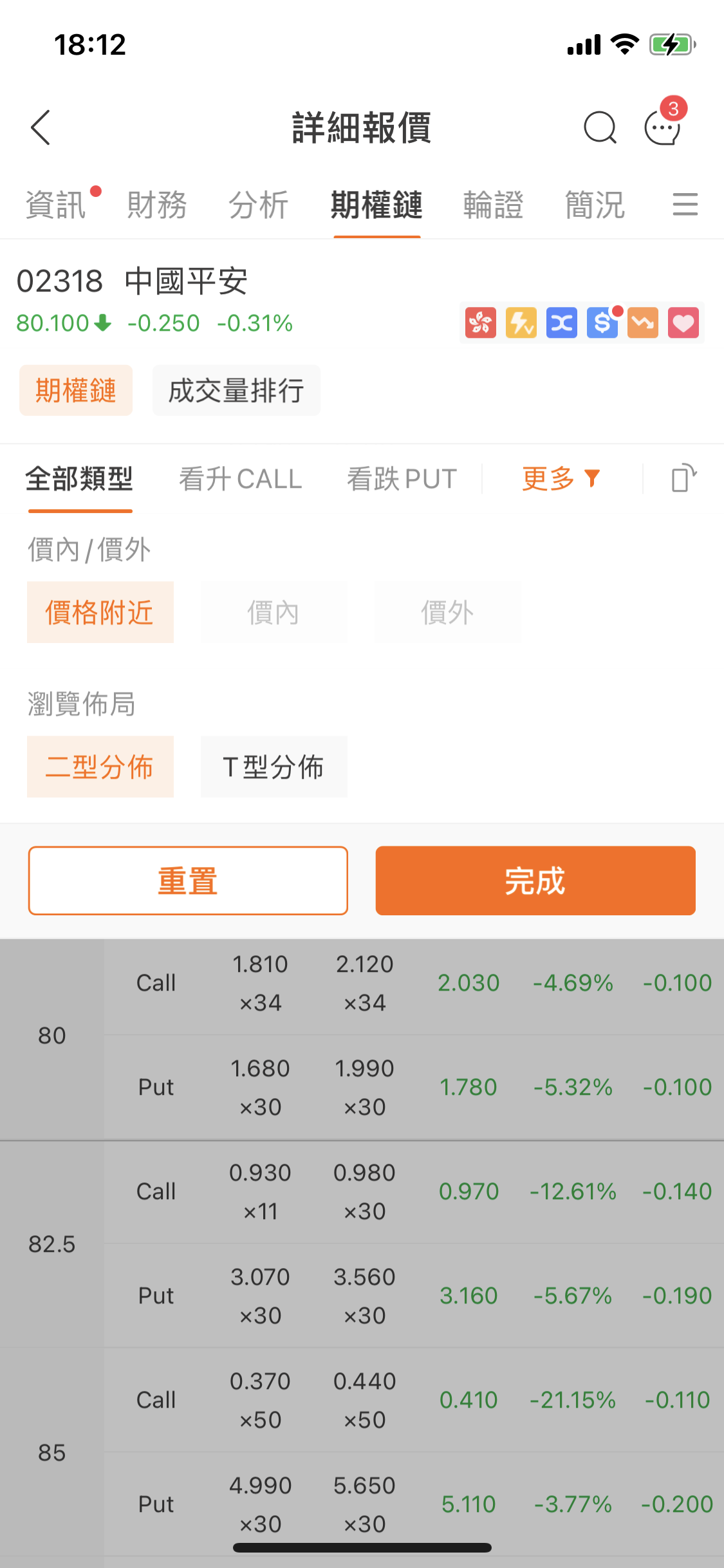Open the messages chat bubble icon
724x1568 pixels.
[x=663, y=127]
